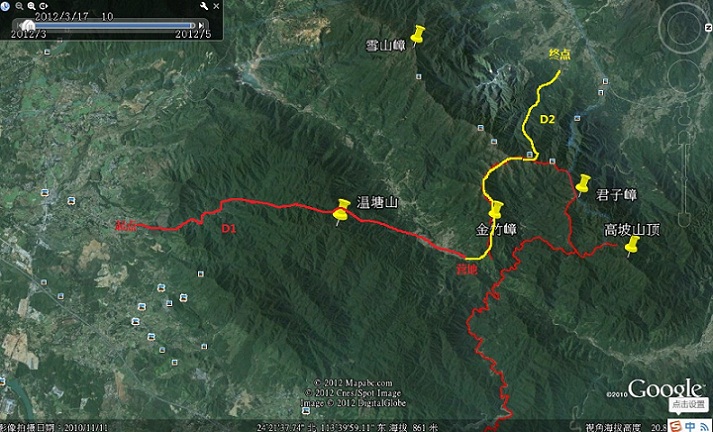Zoom in the time slider range

point(31,6)
